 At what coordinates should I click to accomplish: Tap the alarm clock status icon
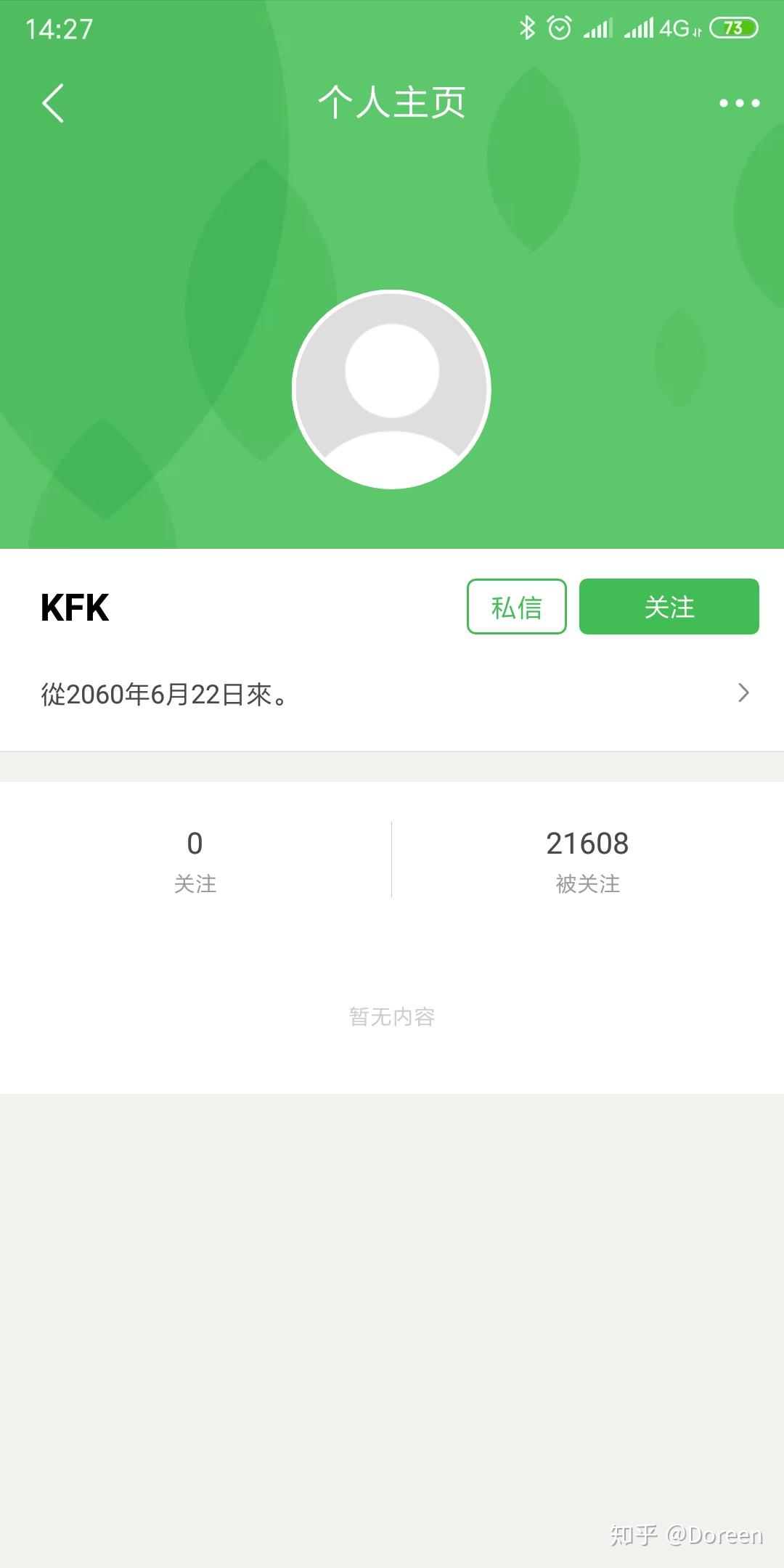[558, 28]
